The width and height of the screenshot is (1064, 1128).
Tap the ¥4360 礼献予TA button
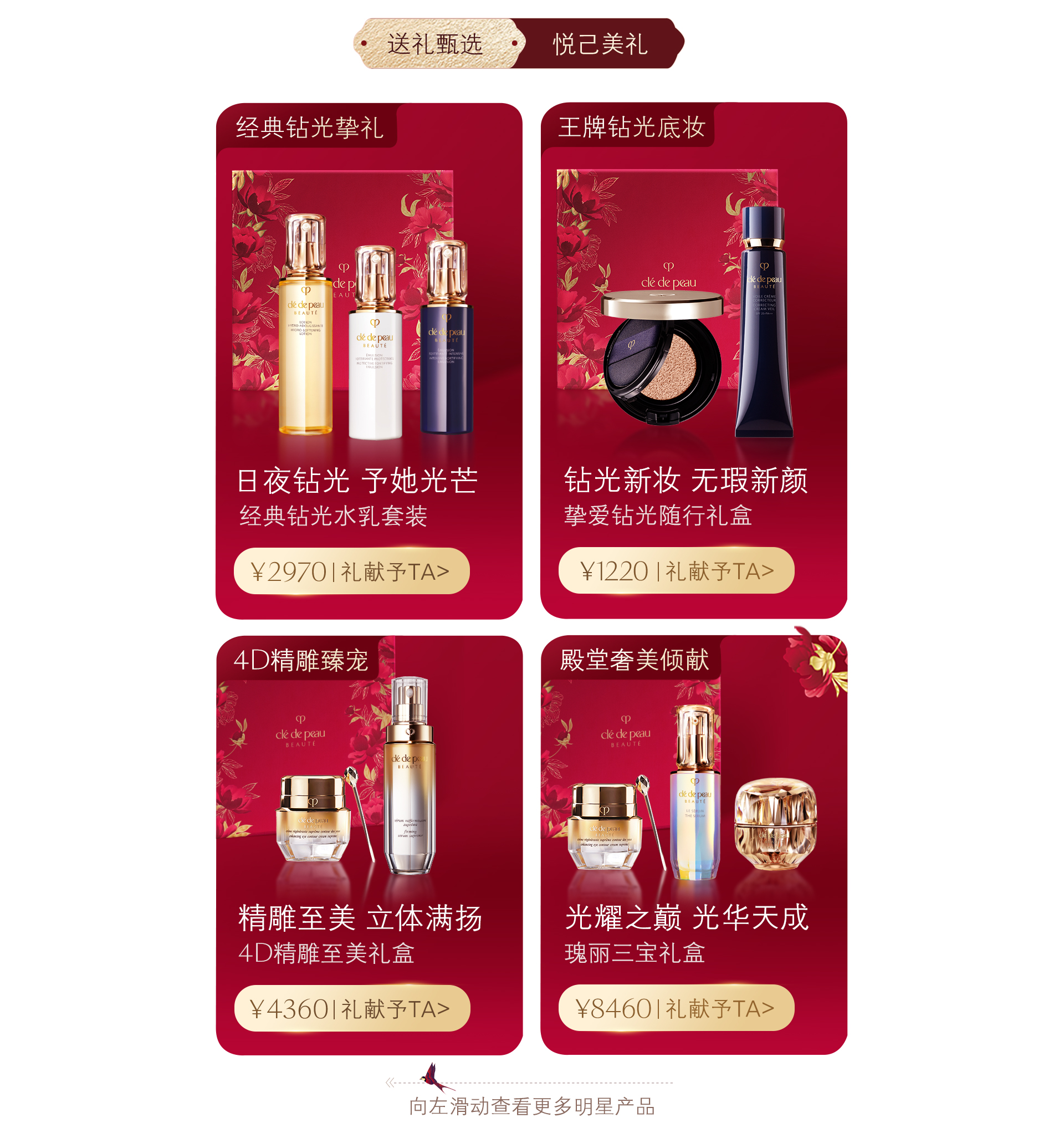[x=352, y=1008]
